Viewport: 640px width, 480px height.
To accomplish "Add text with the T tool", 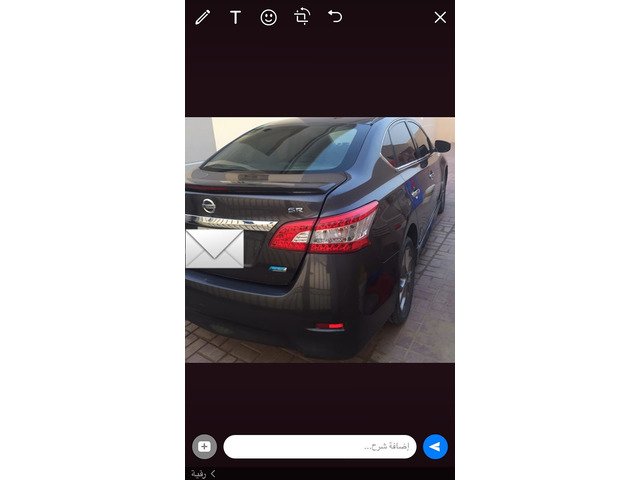I will point(235,17).
